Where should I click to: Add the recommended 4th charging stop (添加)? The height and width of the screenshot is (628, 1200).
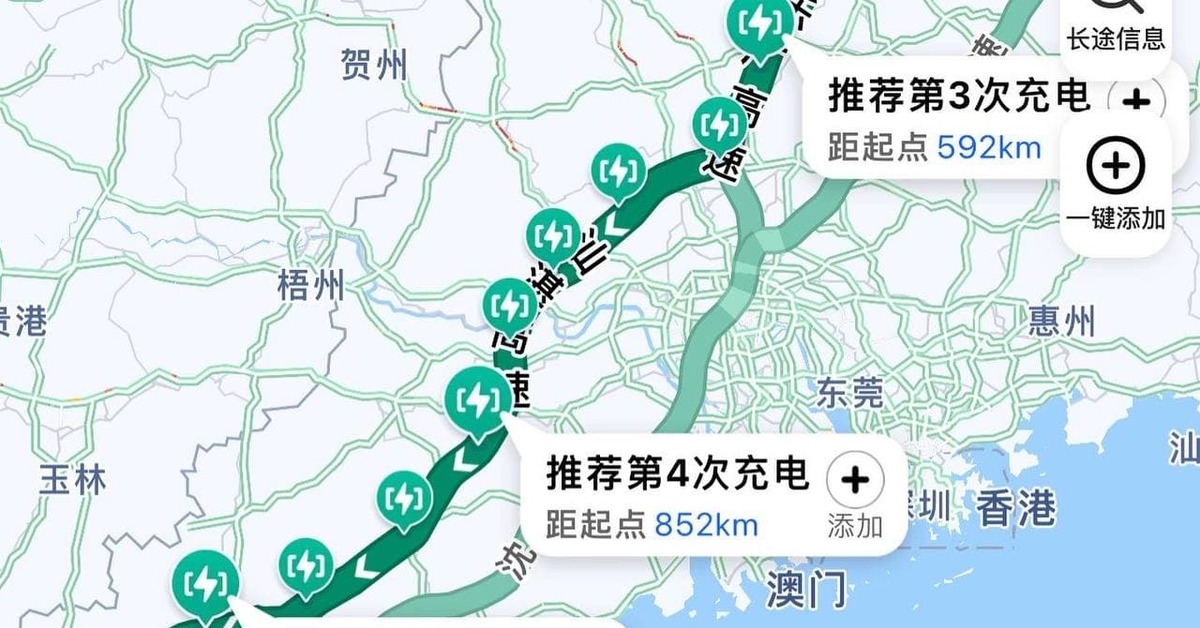coord(855,497)
